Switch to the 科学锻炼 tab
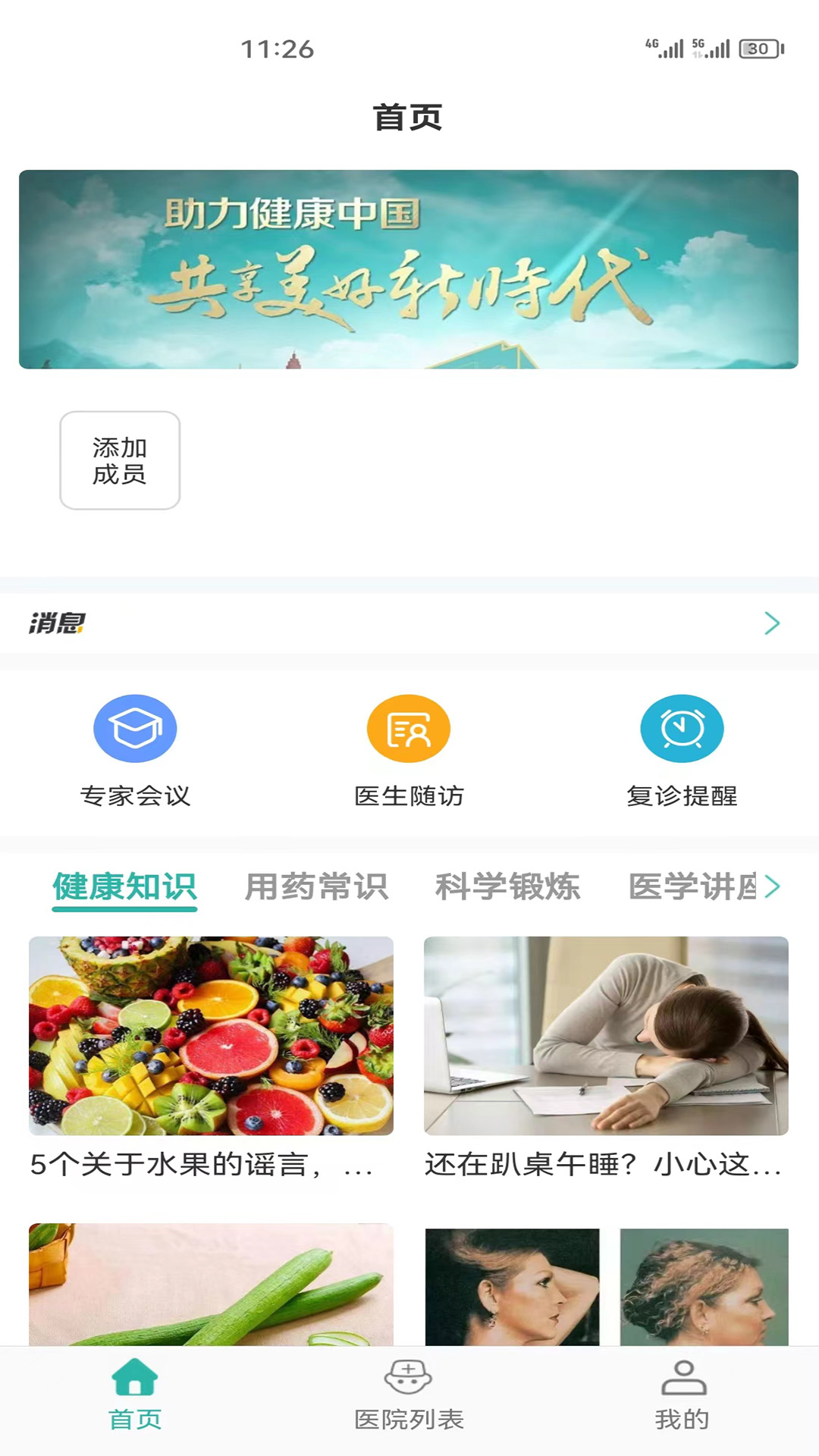This screenshot has height=1456, width=819. 507,886
